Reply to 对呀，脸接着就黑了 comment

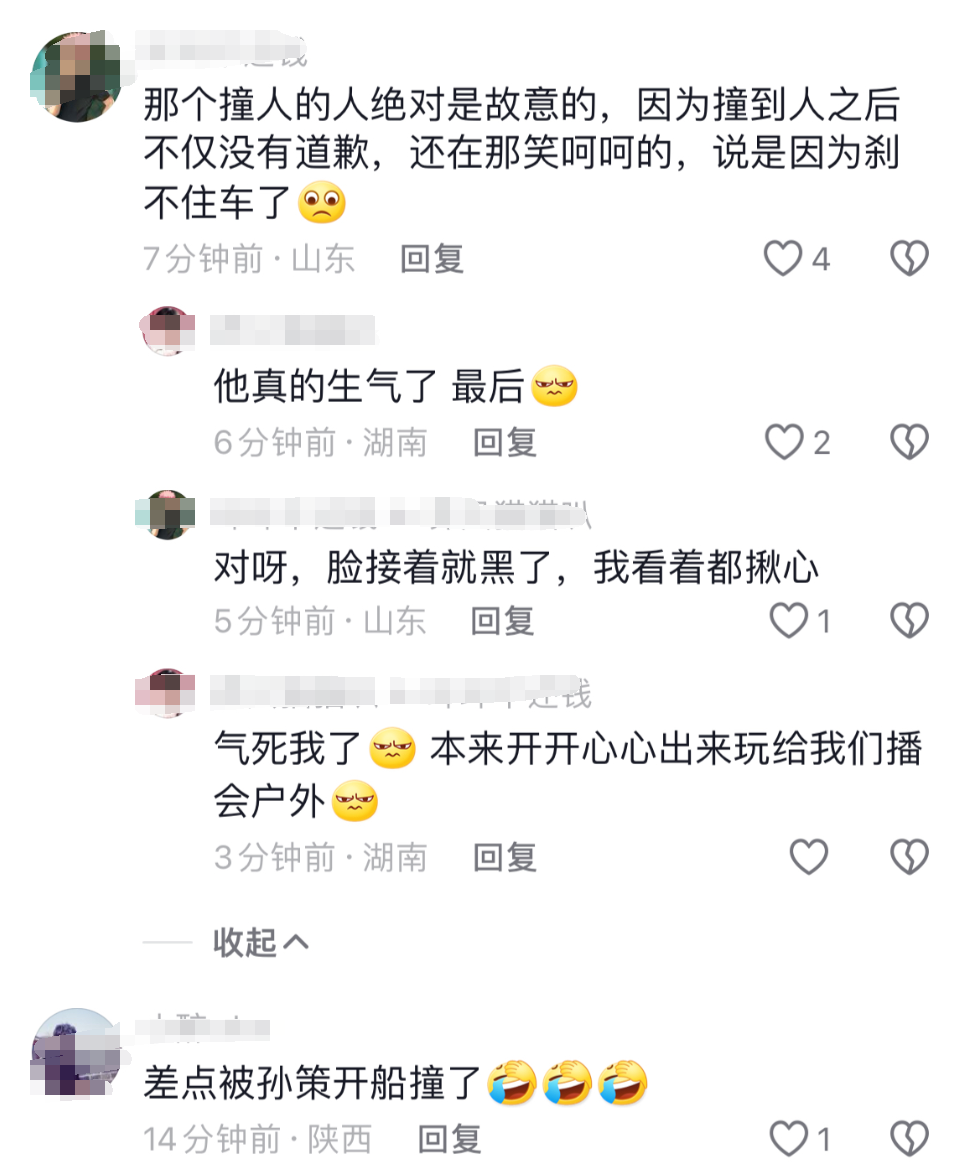coord(504,621)
